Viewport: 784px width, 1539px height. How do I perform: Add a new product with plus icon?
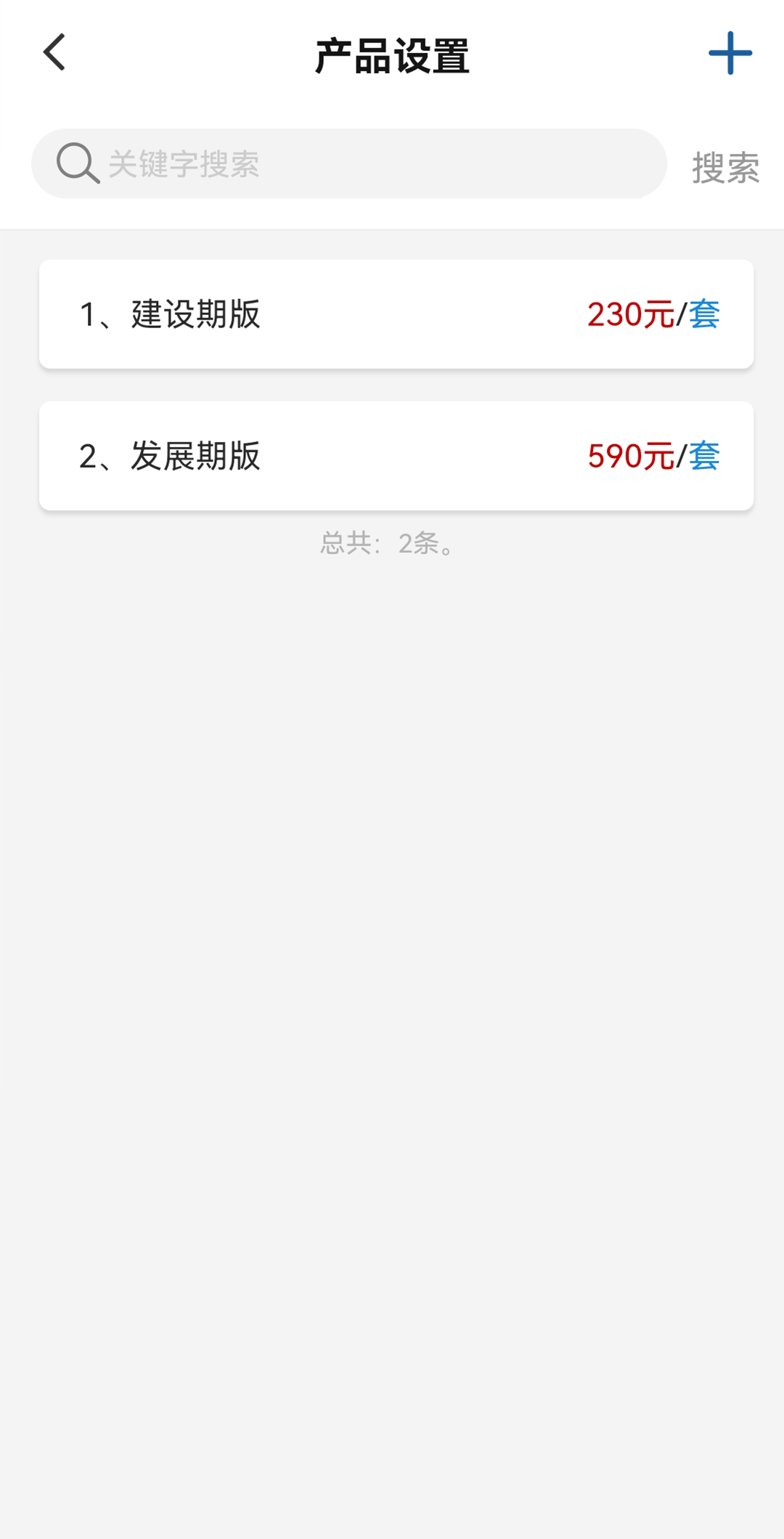pyautogui.click(x=730, y=53)
